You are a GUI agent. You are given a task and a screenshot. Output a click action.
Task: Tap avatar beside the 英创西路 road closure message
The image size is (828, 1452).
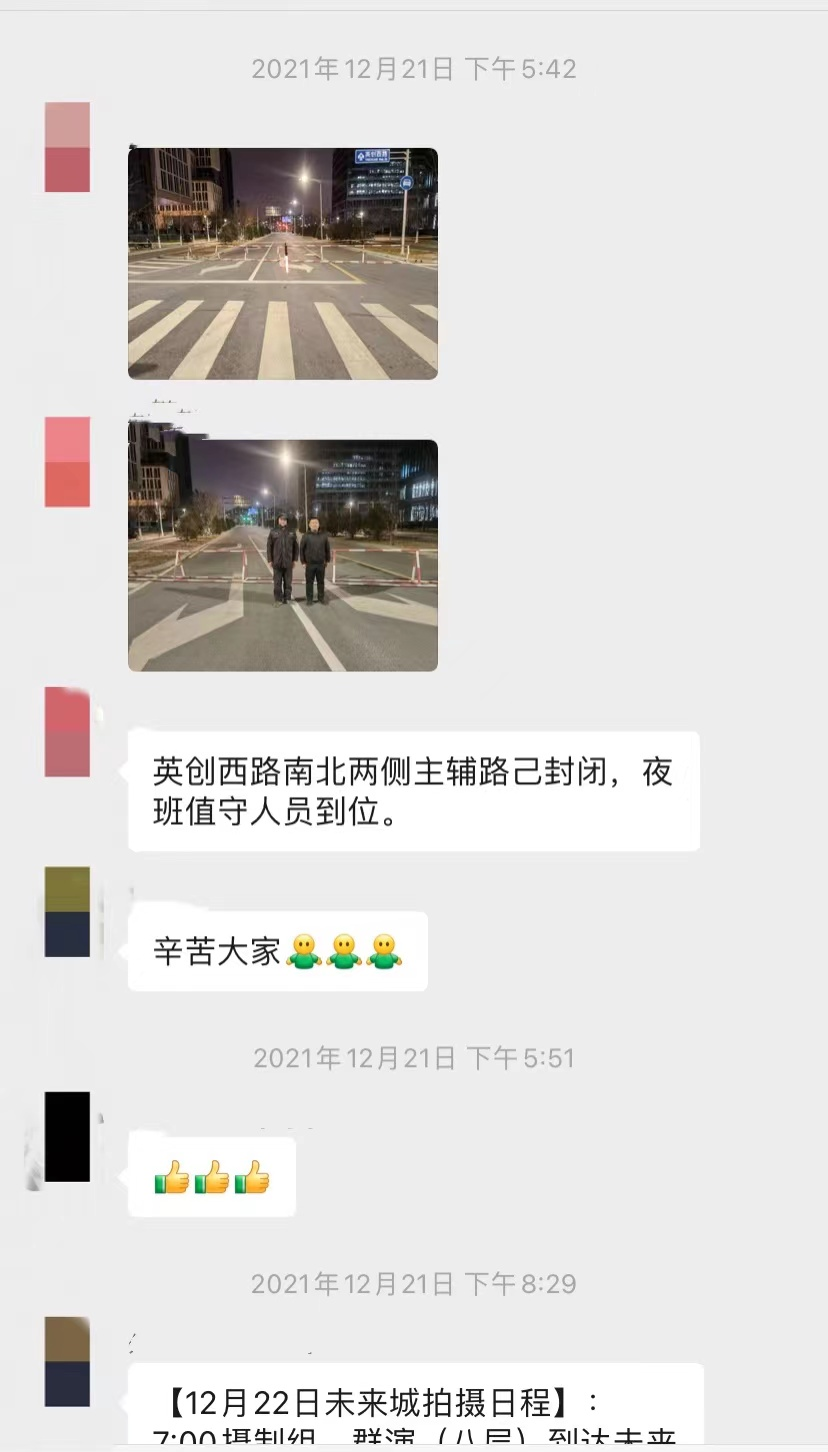pos(67,732)
